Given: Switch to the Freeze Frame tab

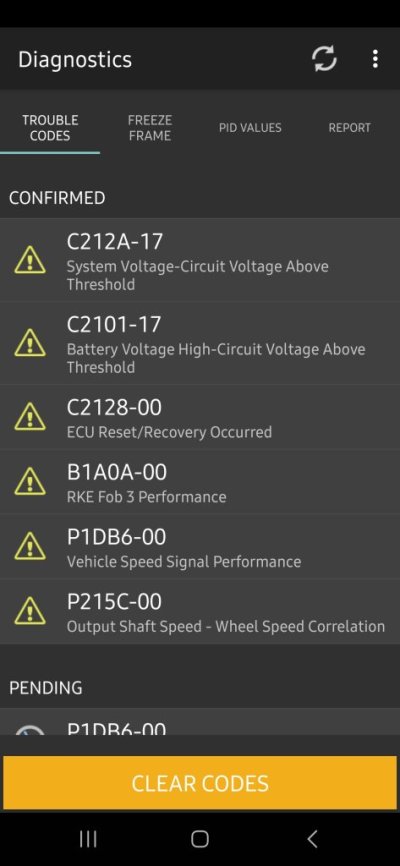Looking at the screenshot, I should [150, 128].
